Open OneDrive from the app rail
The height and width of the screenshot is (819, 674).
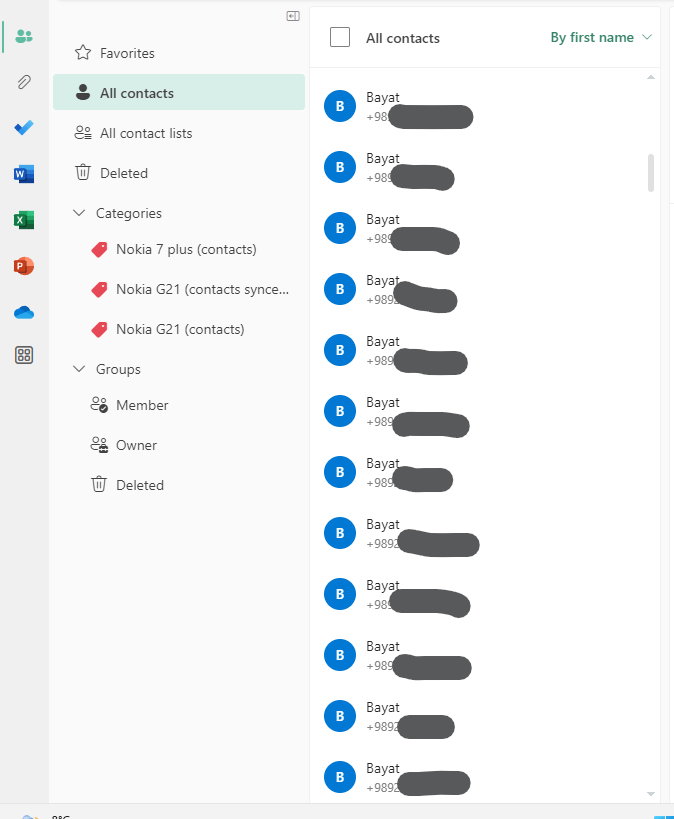pos(24,312)
